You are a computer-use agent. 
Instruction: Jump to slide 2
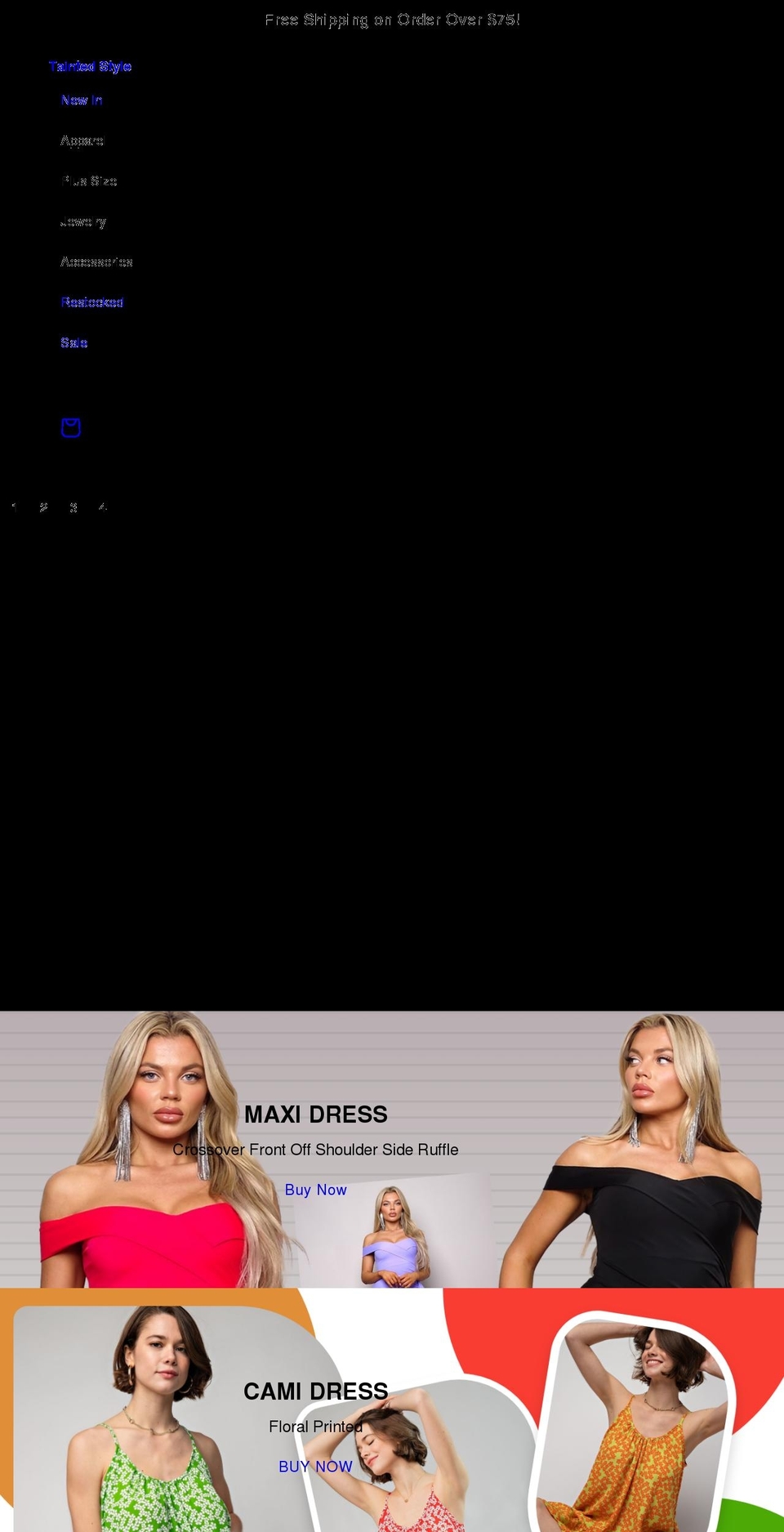(43, 507)
